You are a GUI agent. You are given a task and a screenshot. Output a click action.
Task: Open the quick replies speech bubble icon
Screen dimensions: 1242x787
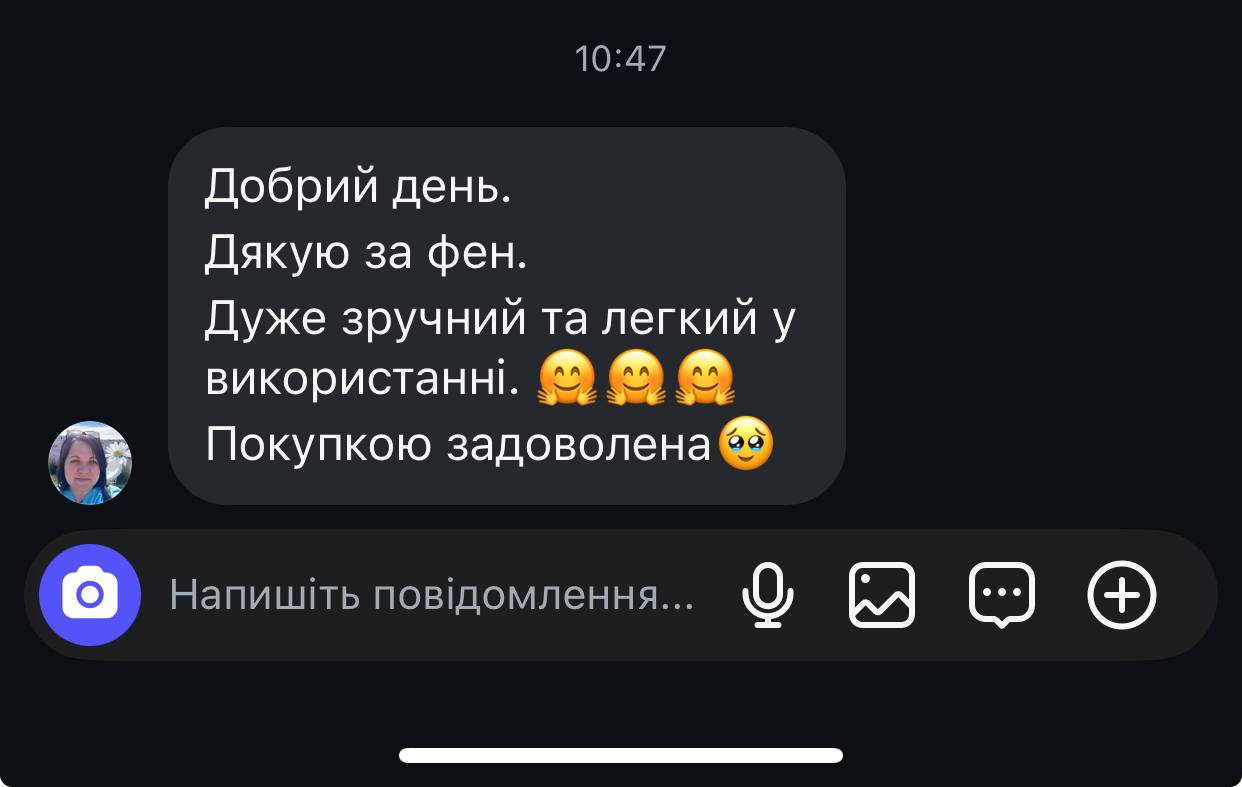coord(1001,595)
